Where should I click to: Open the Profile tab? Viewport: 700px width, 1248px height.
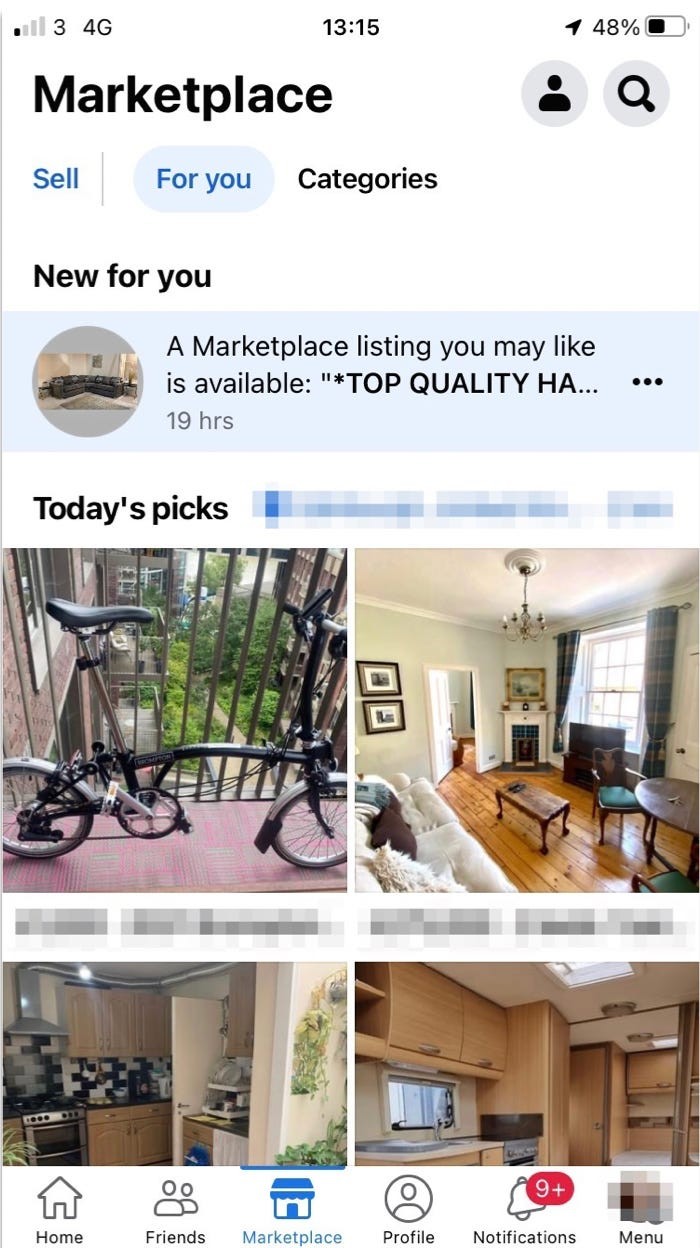(408, 1210)
